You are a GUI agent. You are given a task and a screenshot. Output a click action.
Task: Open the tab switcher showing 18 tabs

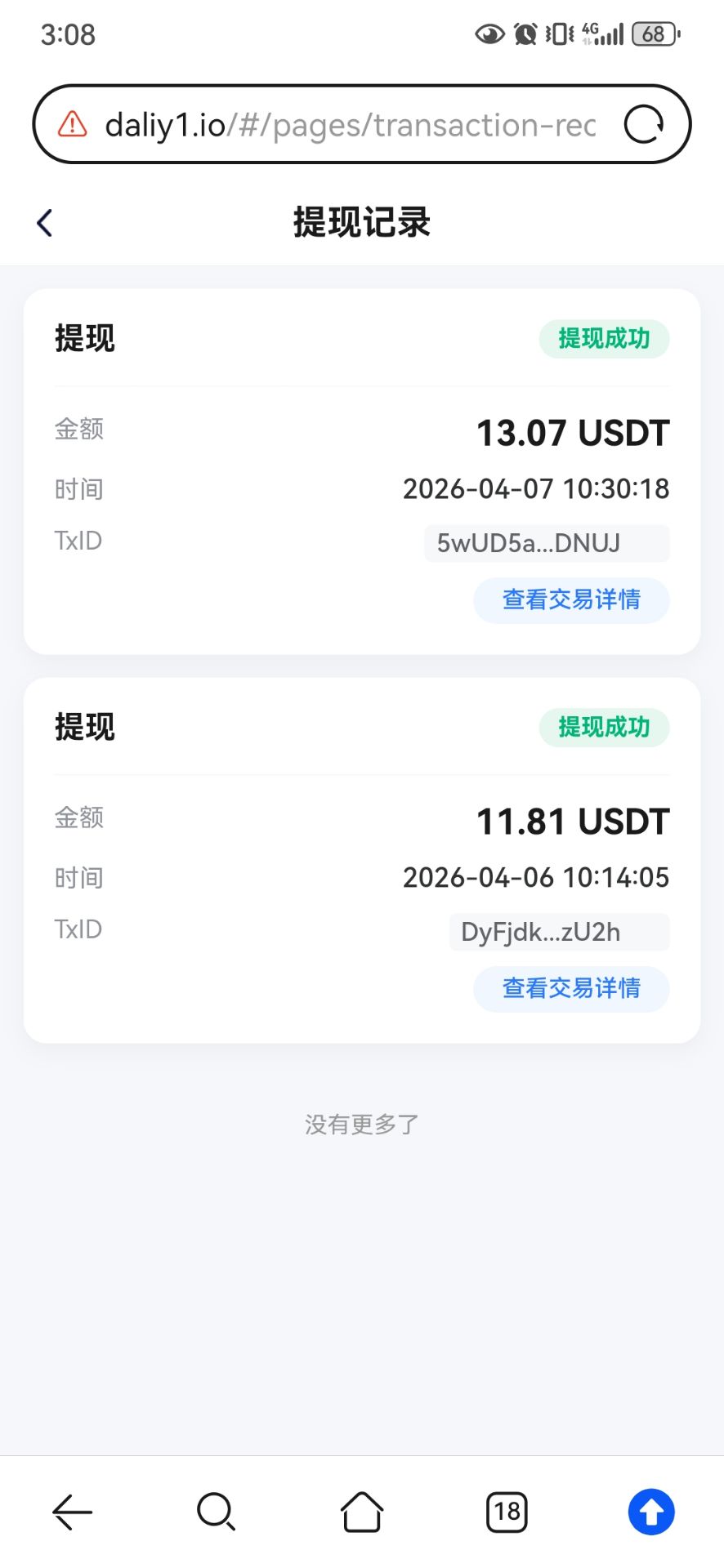(507, 1512)
